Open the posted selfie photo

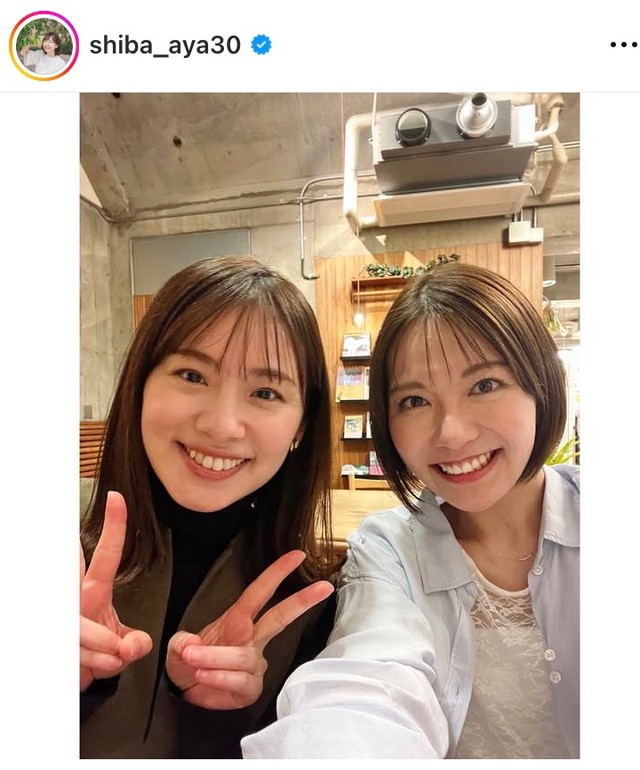[x=329, y=425]
